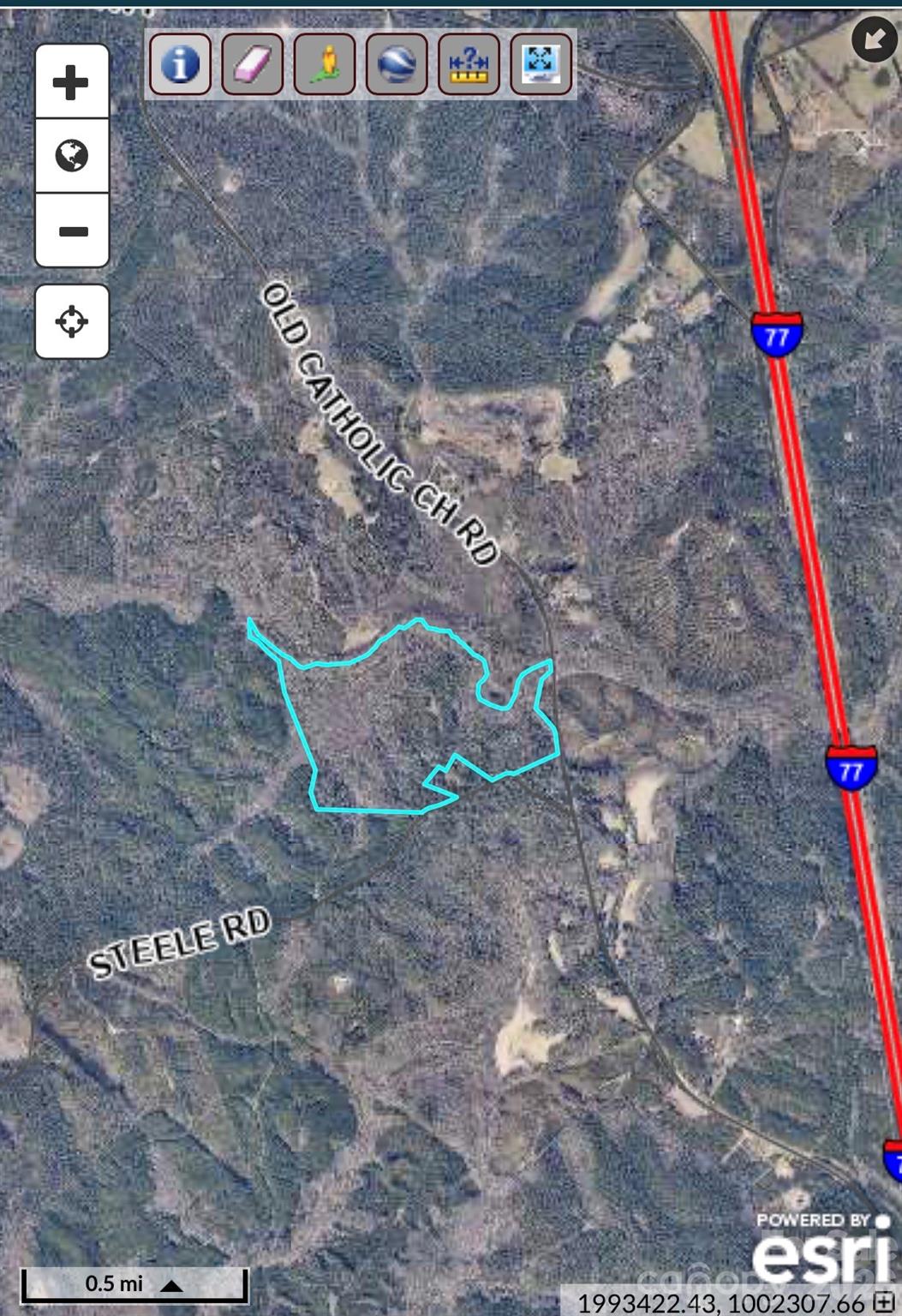
Task: Expand the coordinates plus icon
Action: coord(883,1303)
